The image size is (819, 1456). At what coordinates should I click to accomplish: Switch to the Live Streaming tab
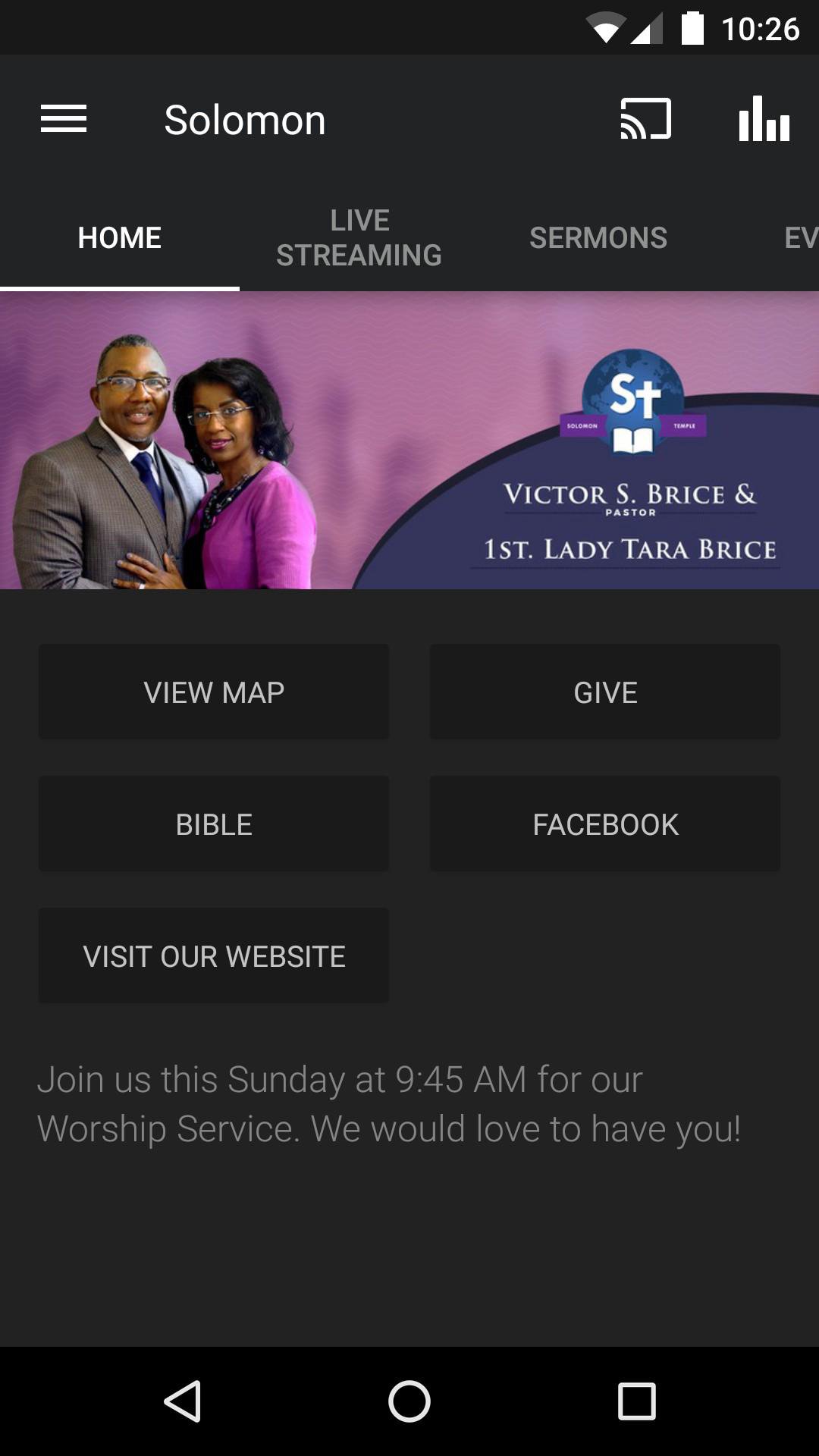click(x=359, y=238)
